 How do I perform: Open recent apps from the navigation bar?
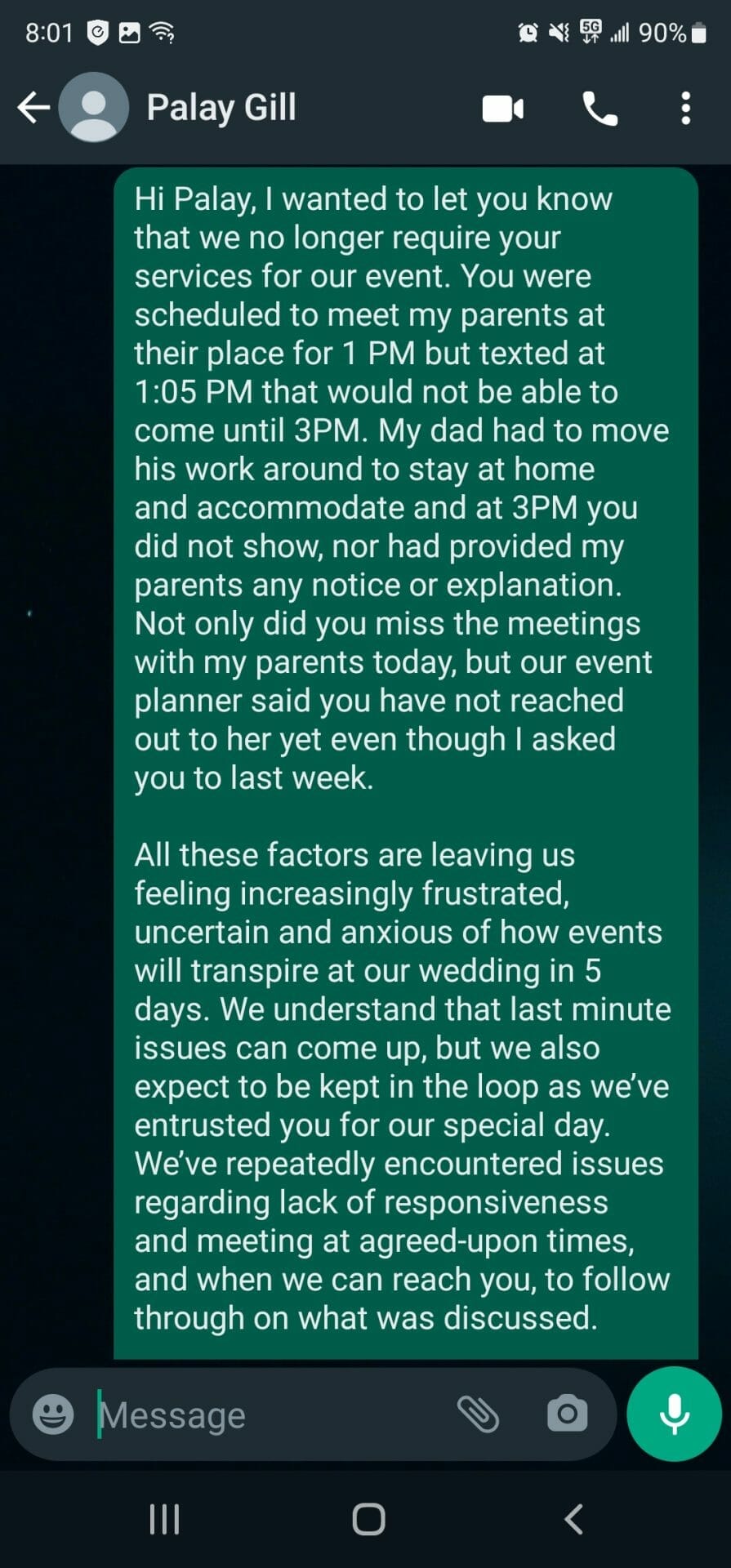pos(164,1520)
